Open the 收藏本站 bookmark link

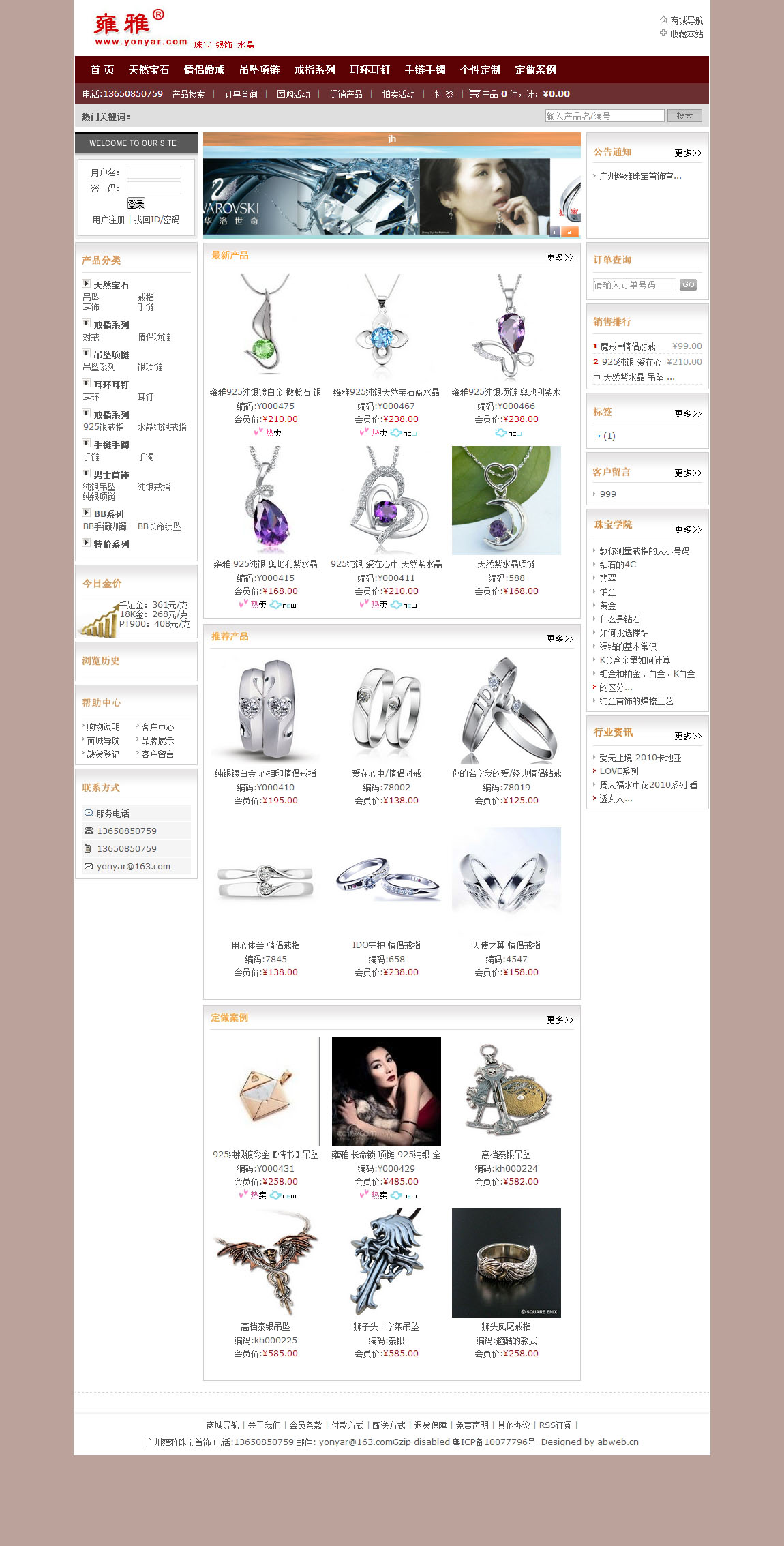pos(686,34)
